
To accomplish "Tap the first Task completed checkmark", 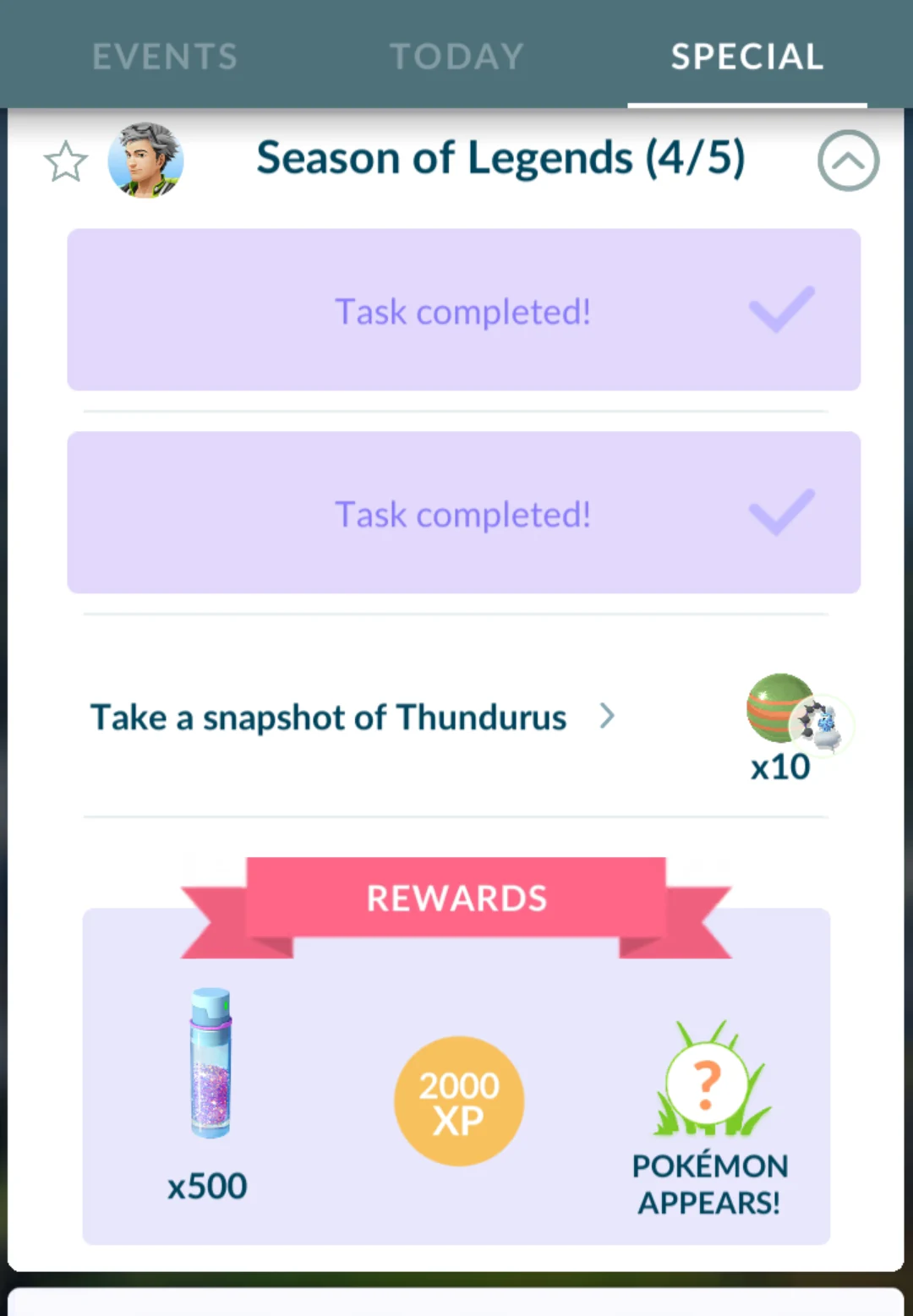I will tap(778, 310).
